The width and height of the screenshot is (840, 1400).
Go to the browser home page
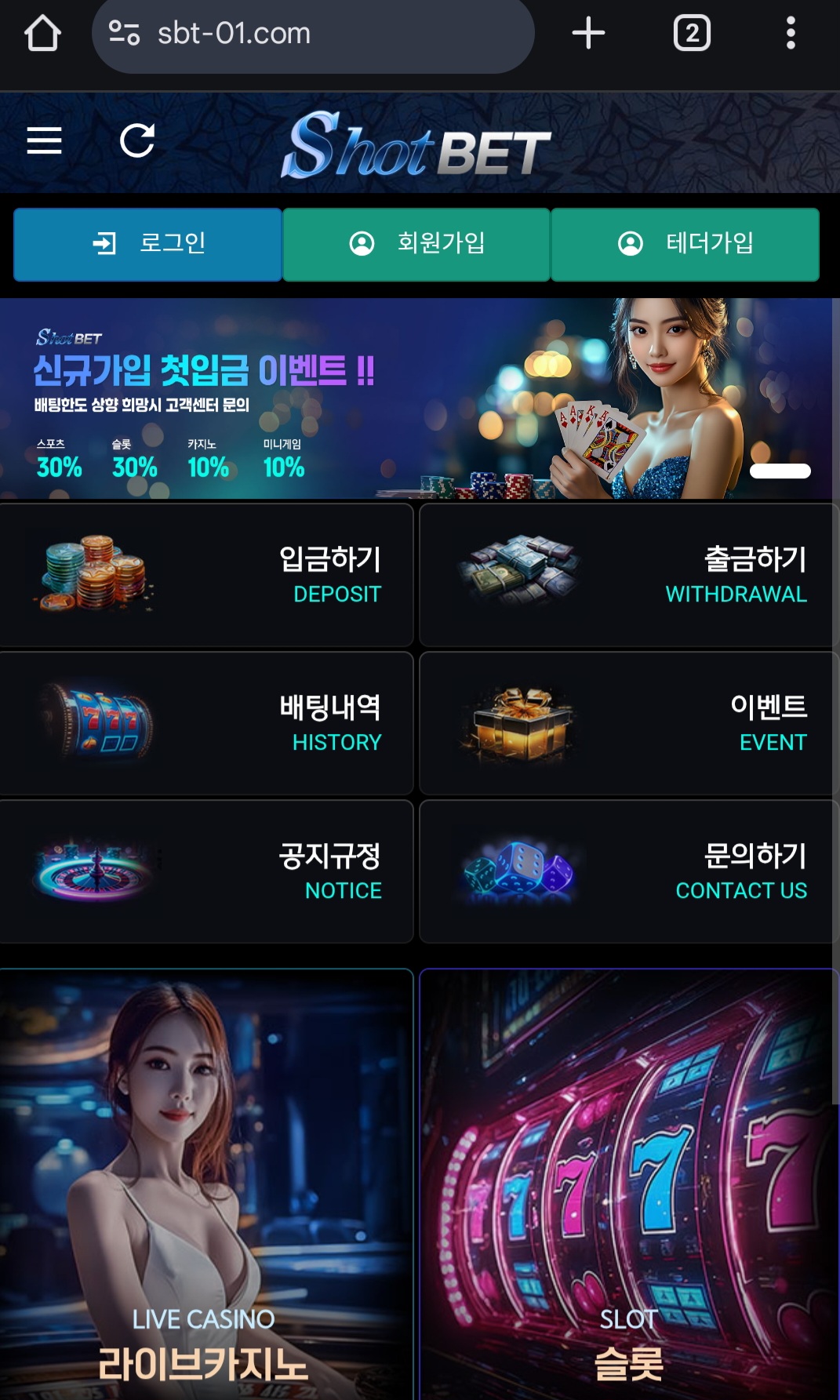42,34
